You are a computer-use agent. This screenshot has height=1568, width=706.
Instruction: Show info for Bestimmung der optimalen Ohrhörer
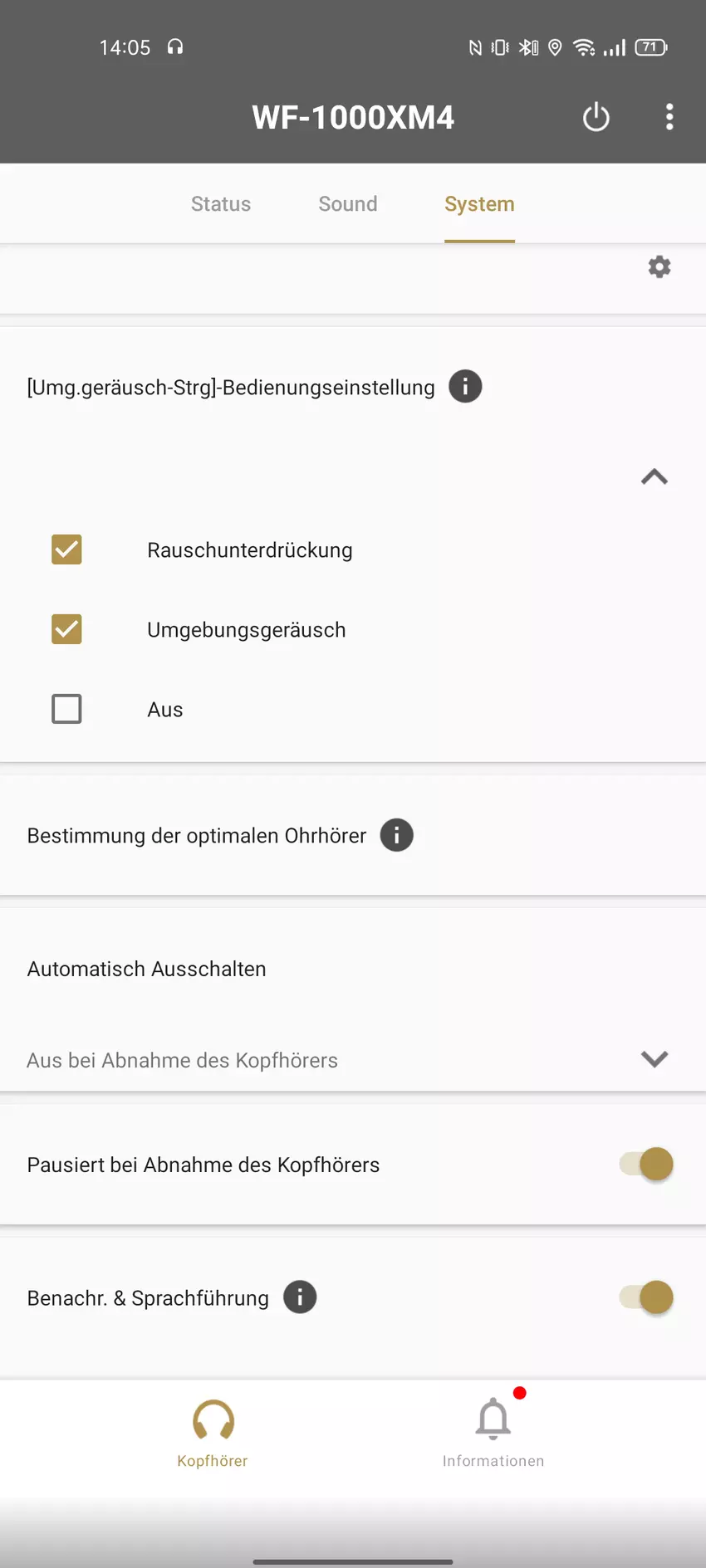pyautogui.click(x=397, y=836)
